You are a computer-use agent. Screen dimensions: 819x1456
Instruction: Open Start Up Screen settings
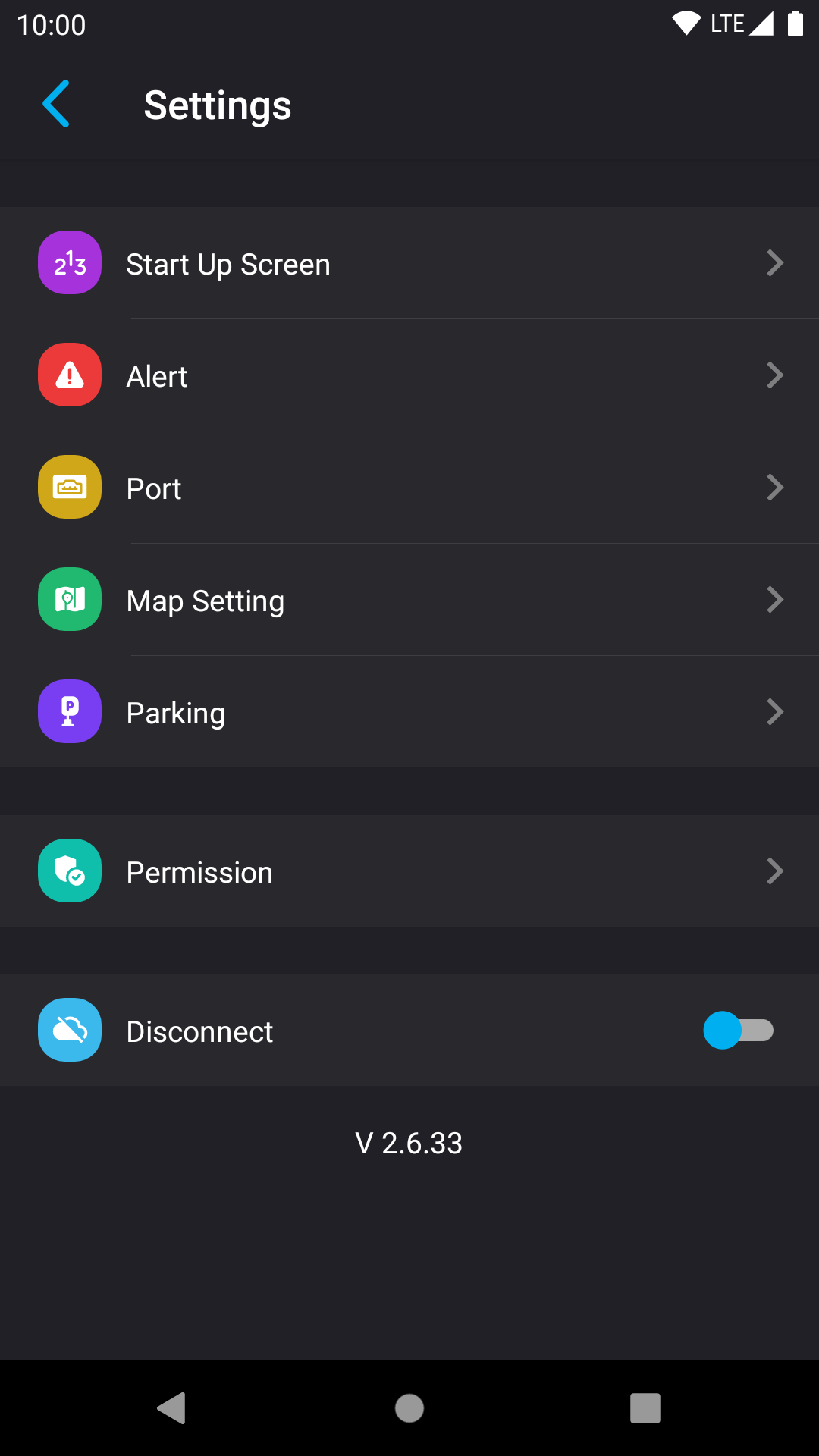pos(409,262)
